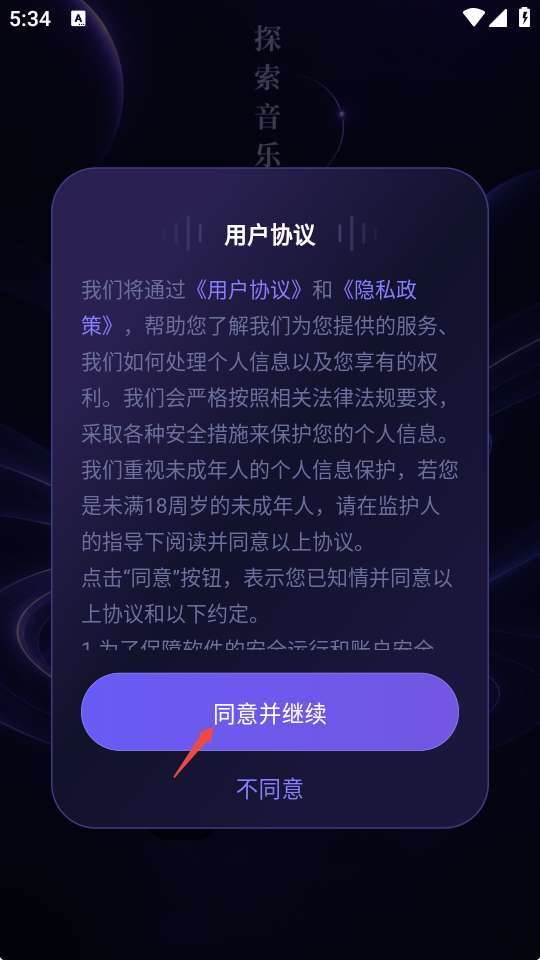Viewport: 540px width, 960px height.
Task: Tap the 同意并继续 button
Action: coord(269,711)
